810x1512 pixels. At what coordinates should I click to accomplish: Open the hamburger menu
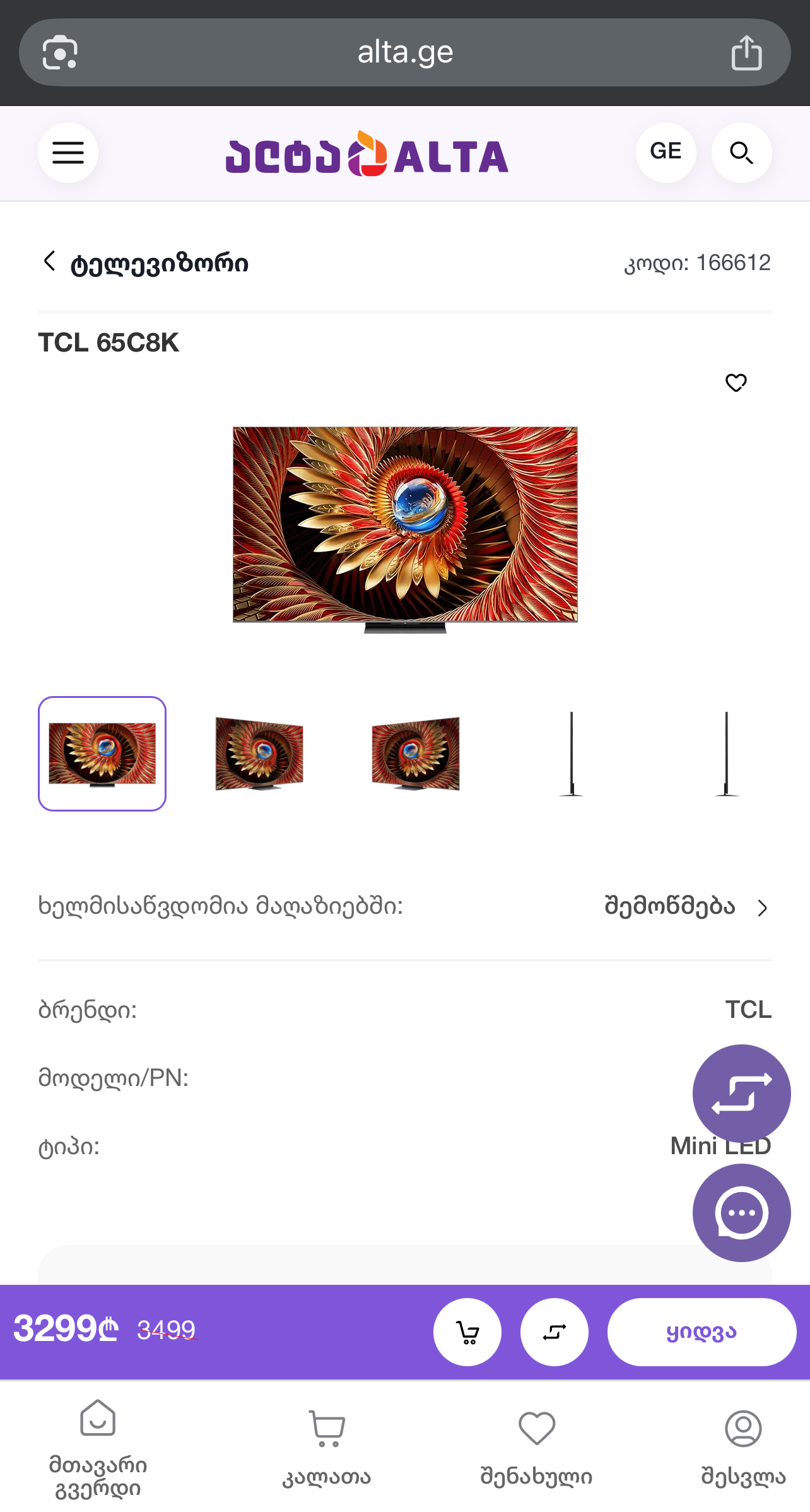click(x=68, y=153)
